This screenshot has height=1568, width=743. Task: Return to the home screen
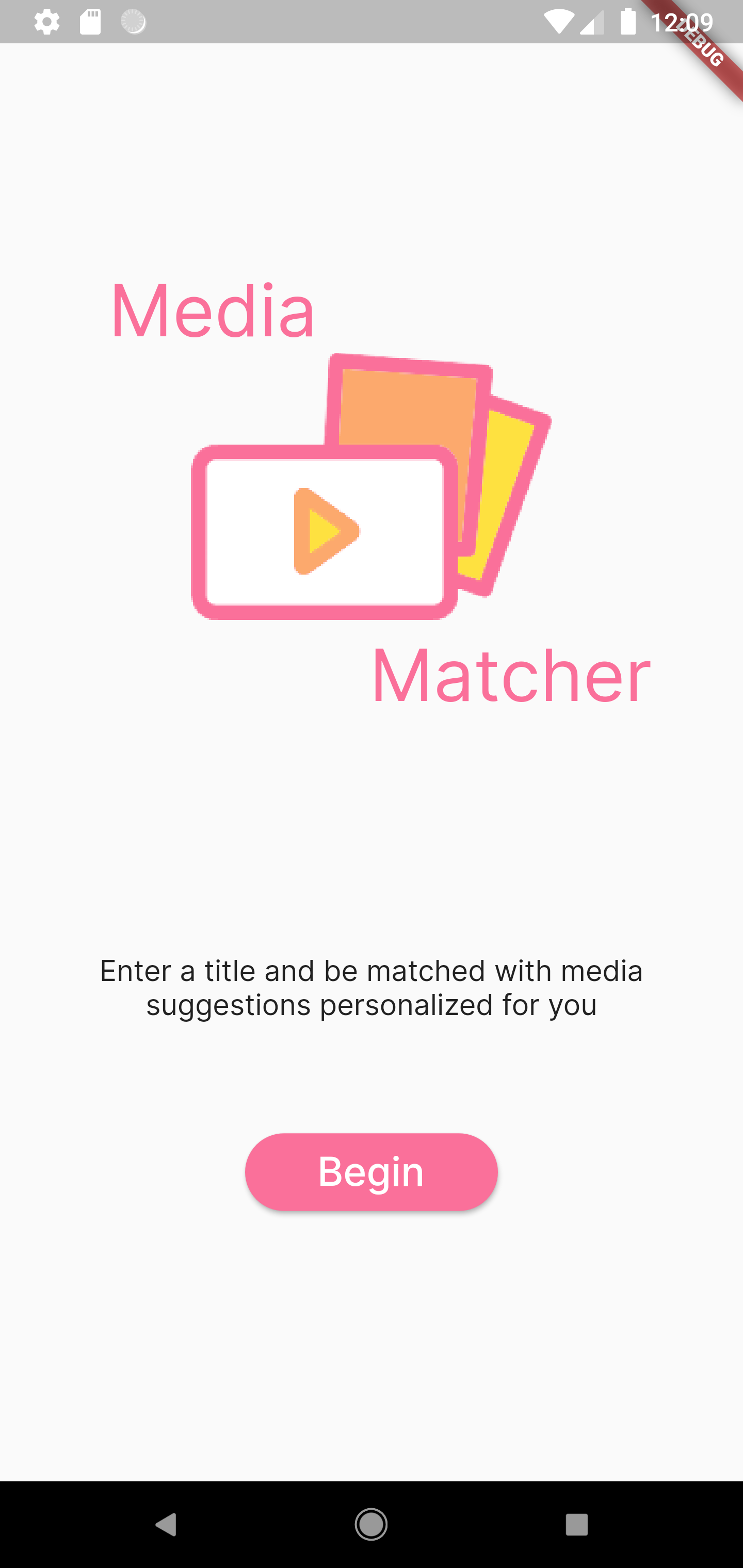click(x=371, y=1524)
